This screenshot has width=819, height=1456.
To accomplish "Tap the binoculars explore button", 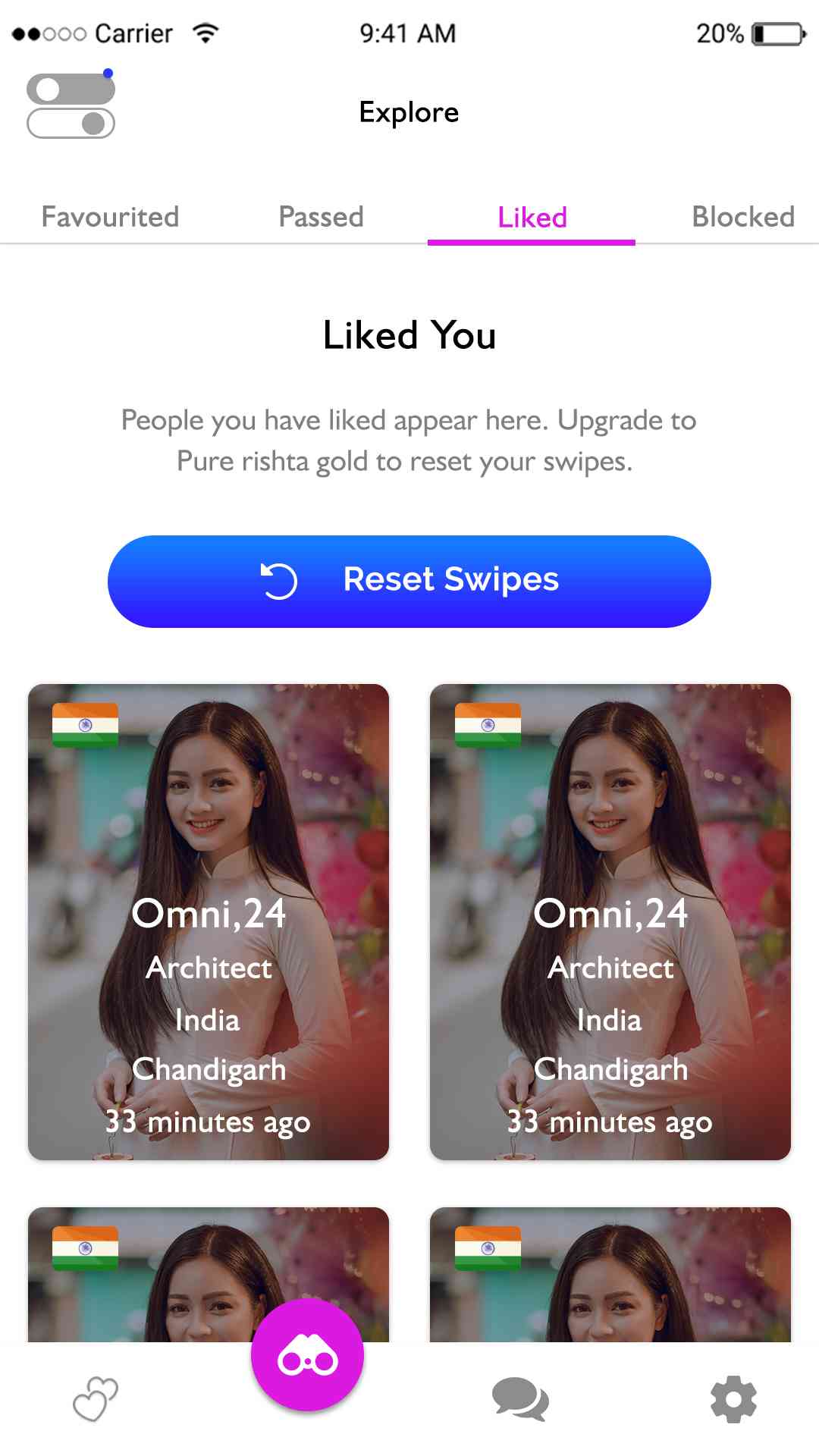I will pyautogui.click(x=308, y=1356).
